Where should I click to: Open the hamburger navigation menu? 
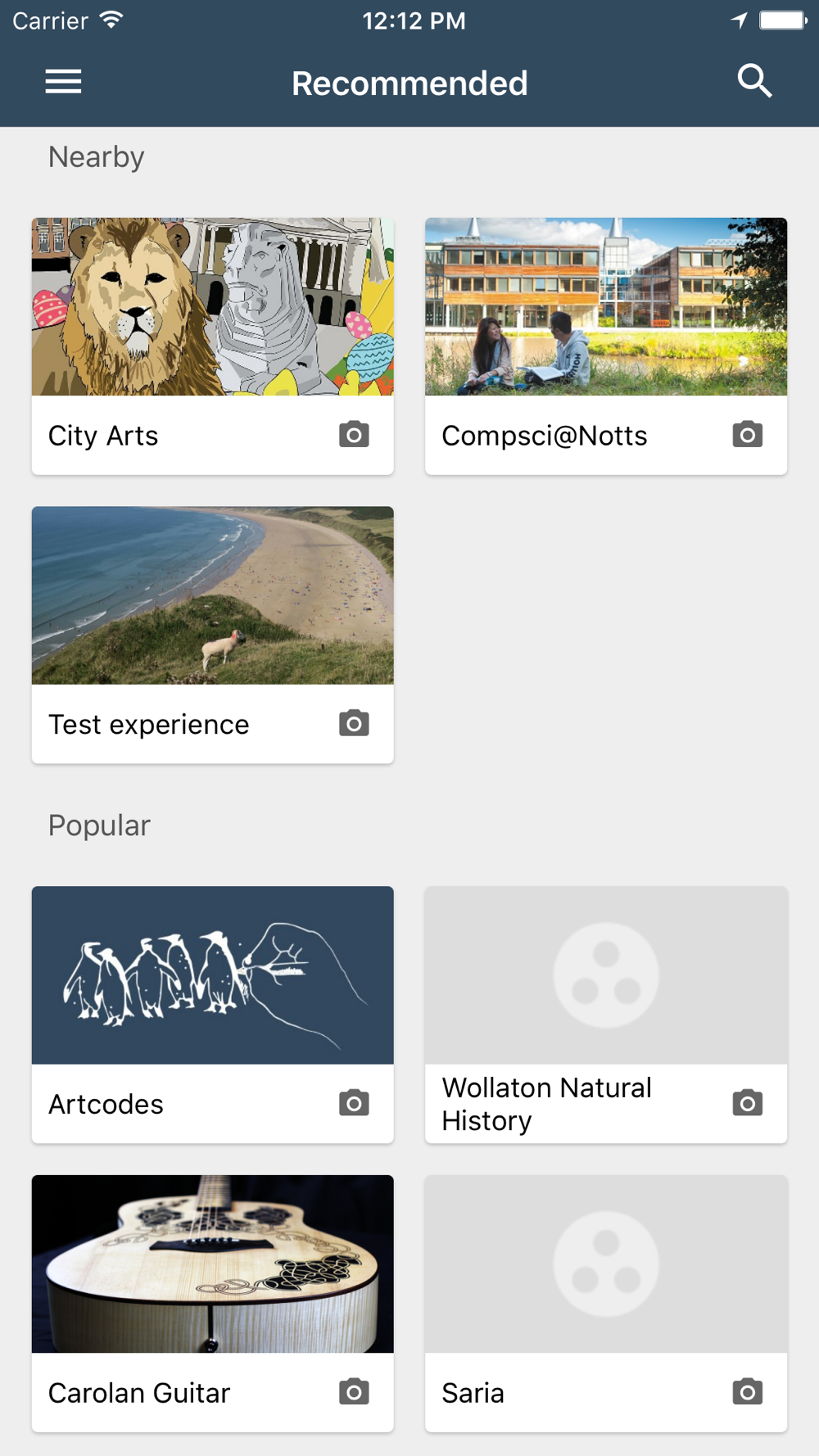63,82
